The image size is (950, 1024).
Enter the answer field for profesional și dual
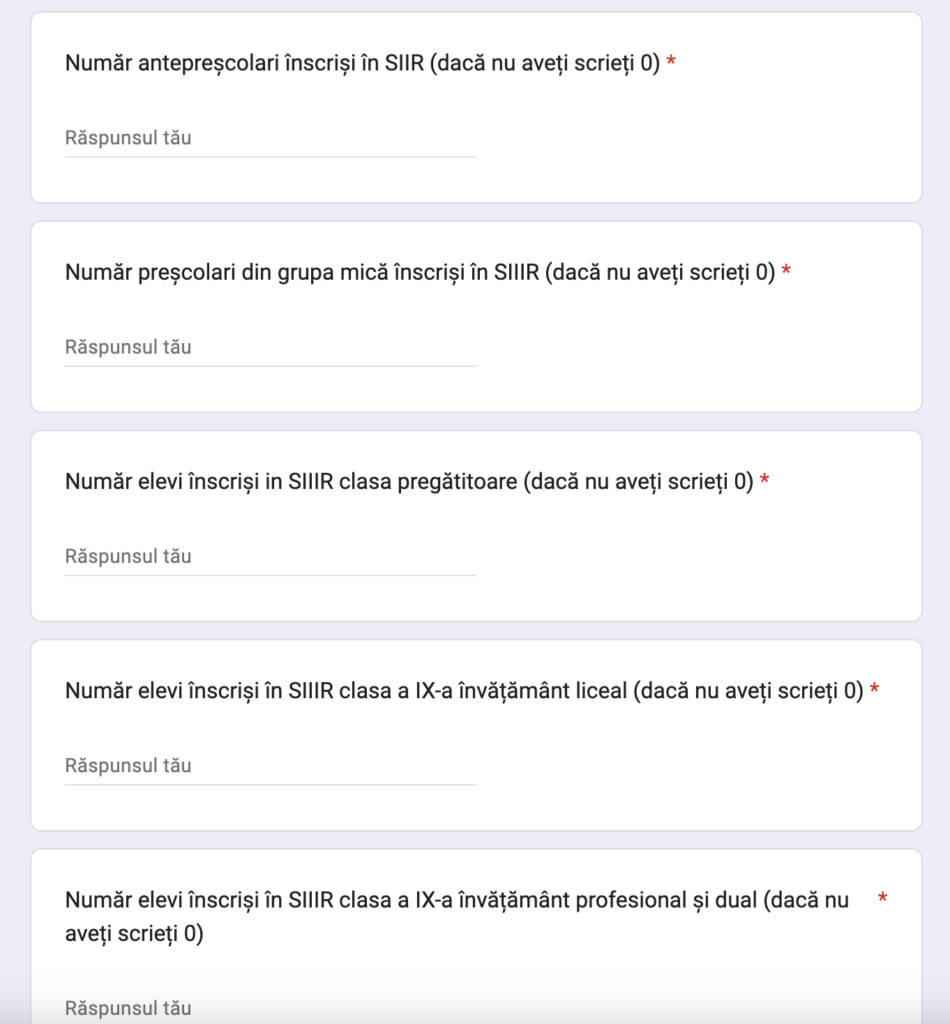tap(270, 1008)
